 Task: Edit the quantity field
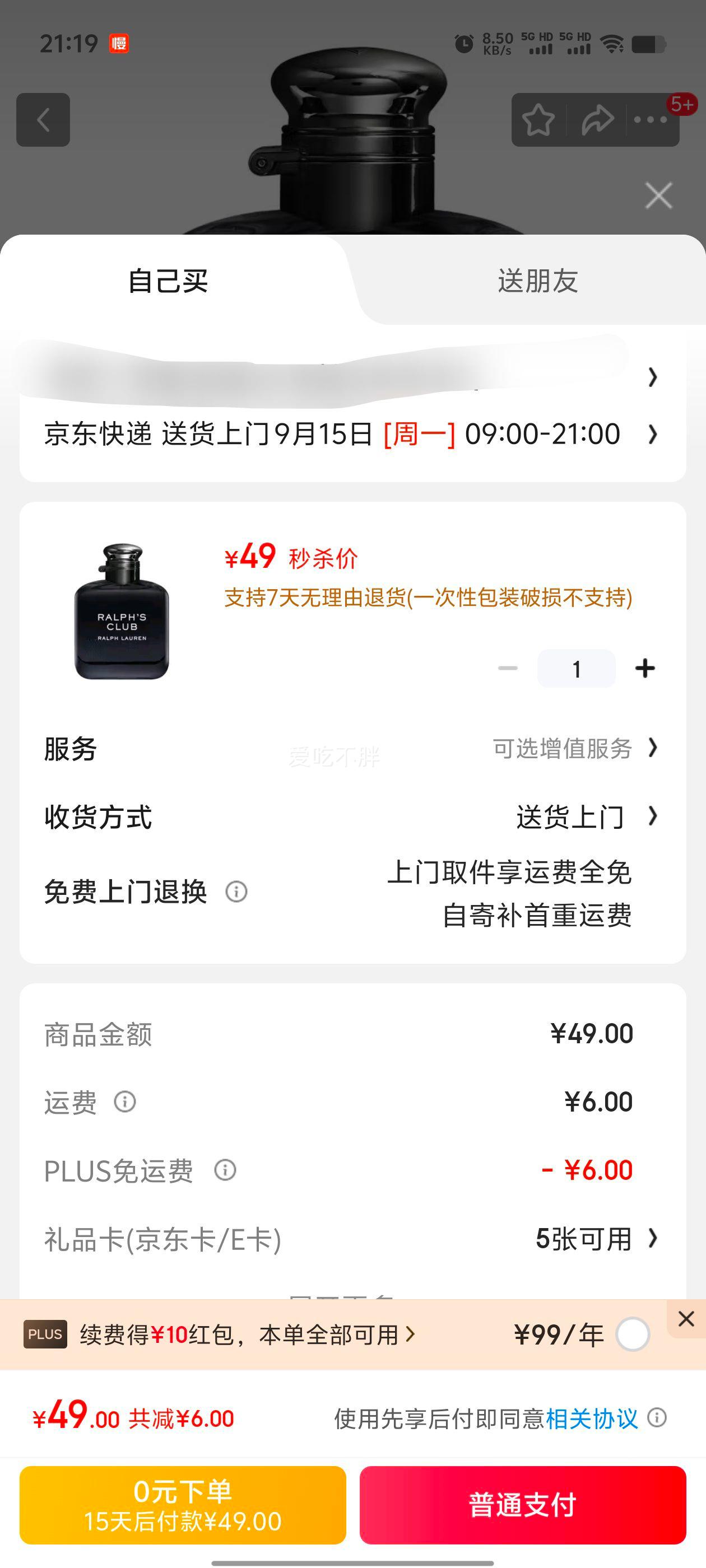(576, 669)
